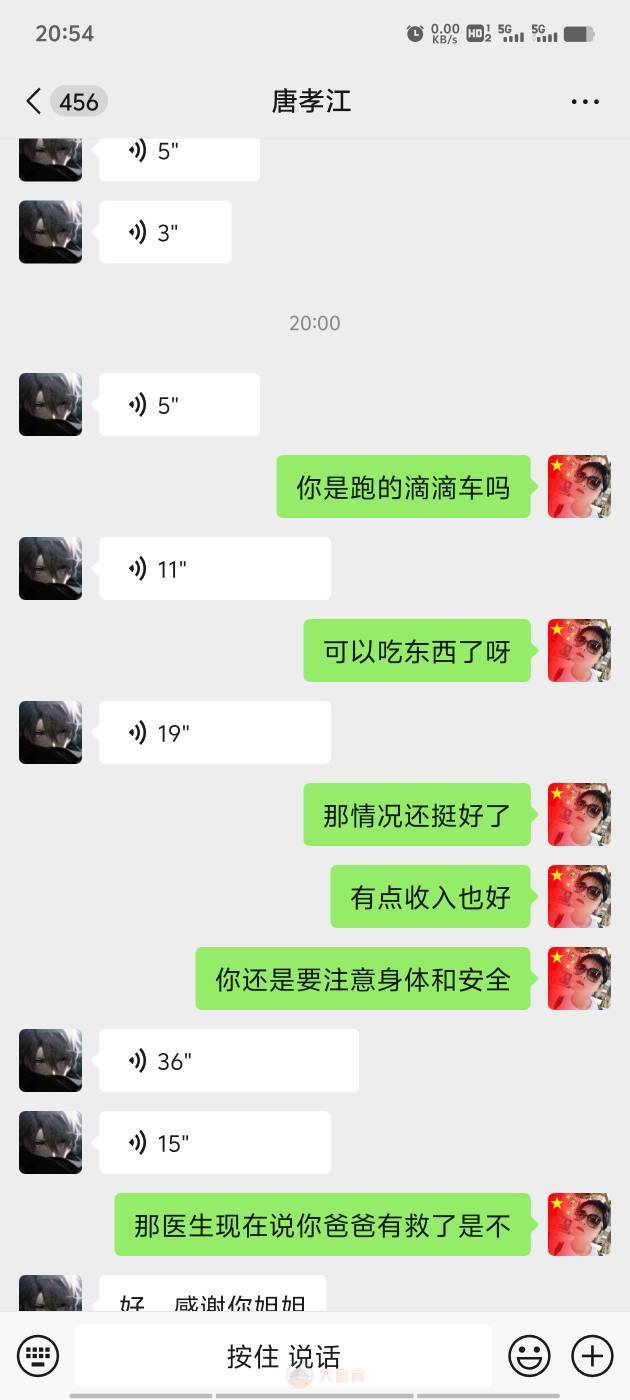Screen dimensions: 630x1400
Task: Tap the 按住 说话 hold-to-talk button
Action: point(283,1356)
